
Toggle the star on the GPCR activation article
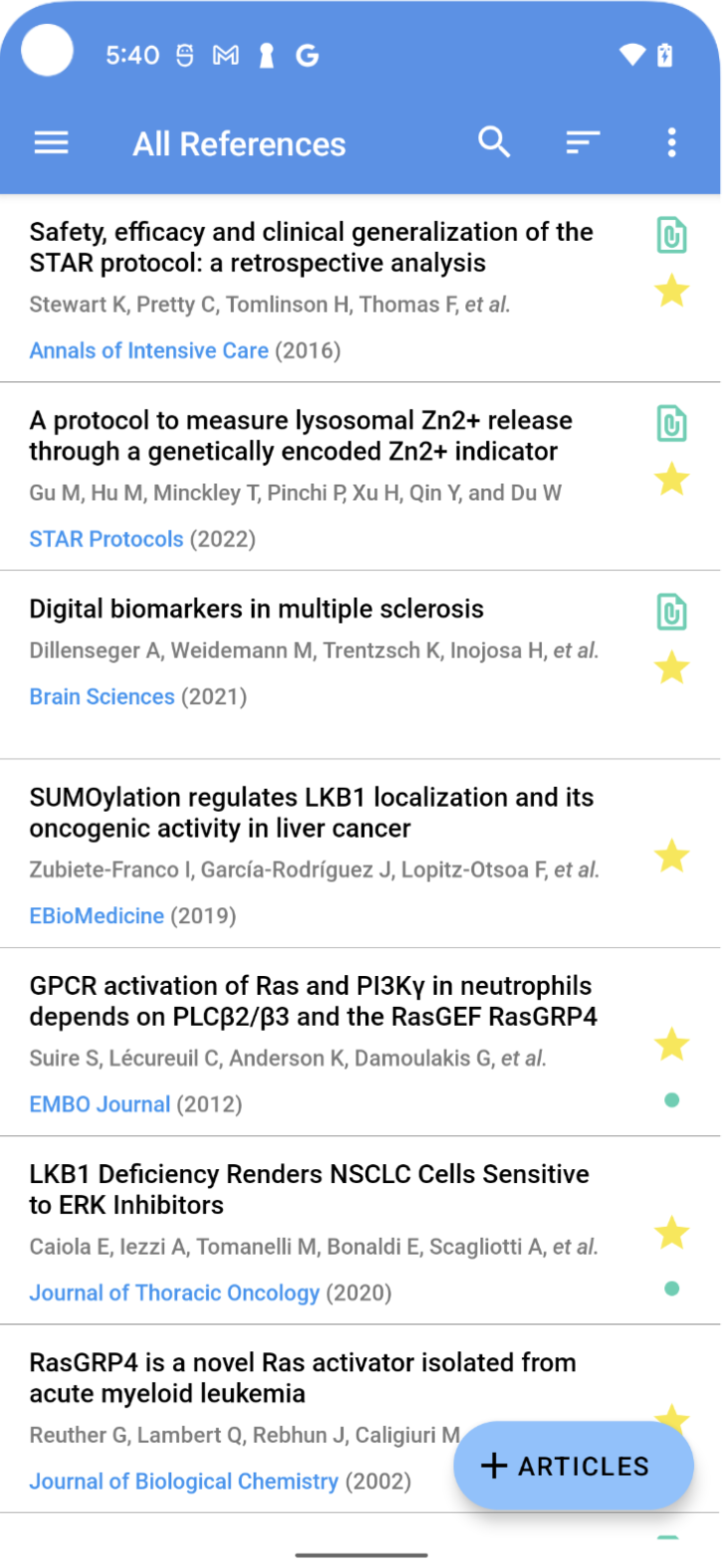[672, 1045]
